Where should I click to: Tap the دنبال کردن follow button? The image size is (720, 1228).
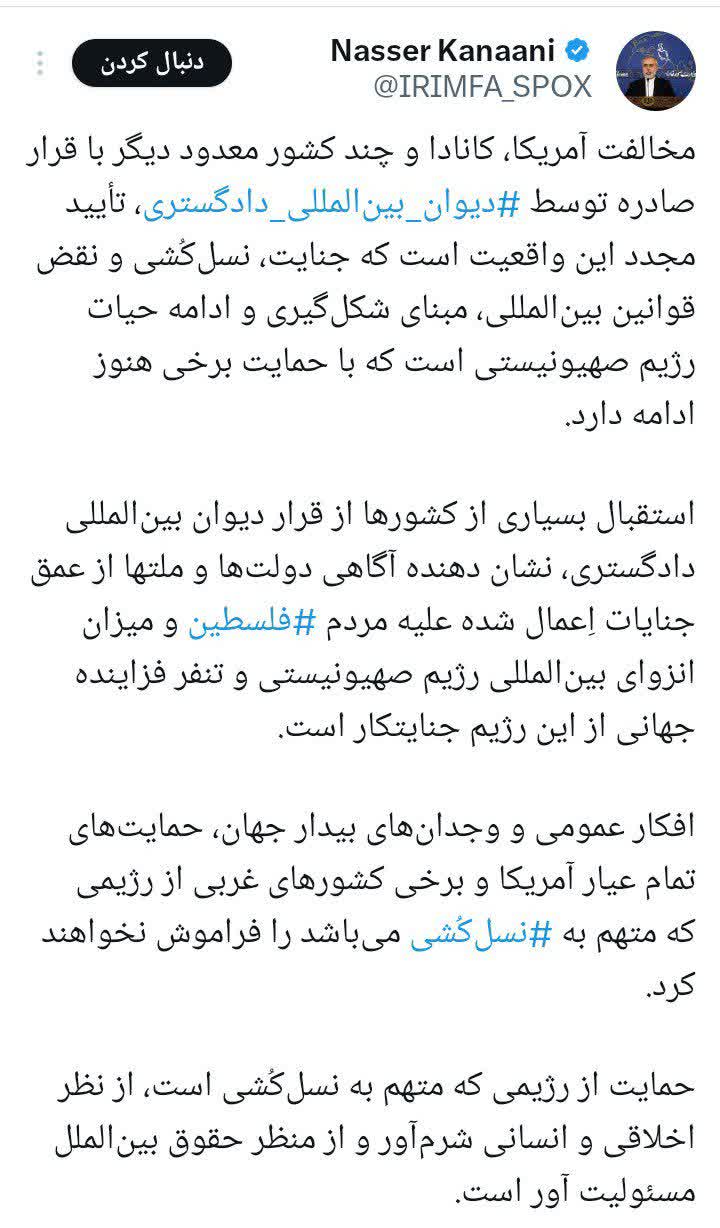pos(152,63)
